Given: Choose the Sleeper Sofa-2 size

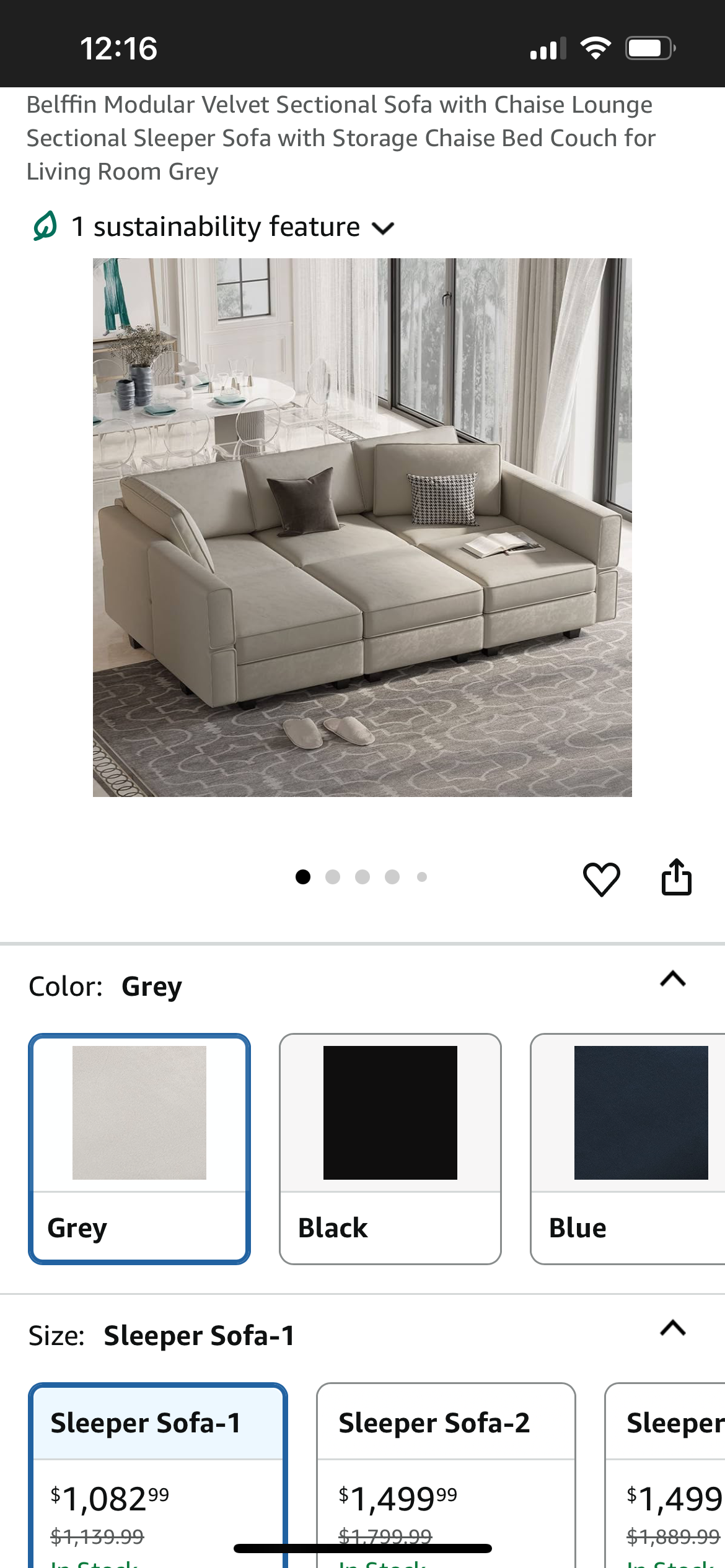Looking at the screenshot, I should 446,1474.
